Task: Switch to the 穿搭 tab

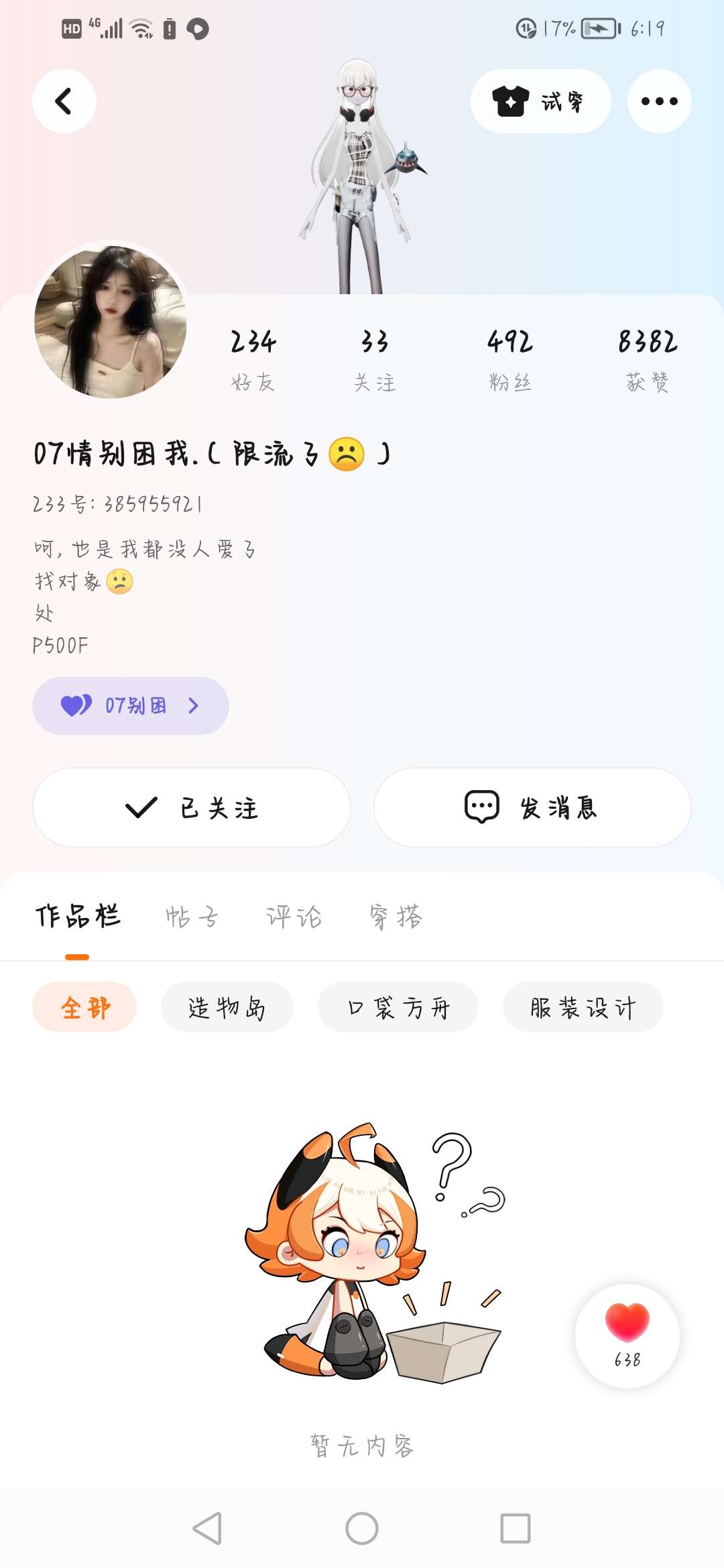Action: click(x=396, y=916)
